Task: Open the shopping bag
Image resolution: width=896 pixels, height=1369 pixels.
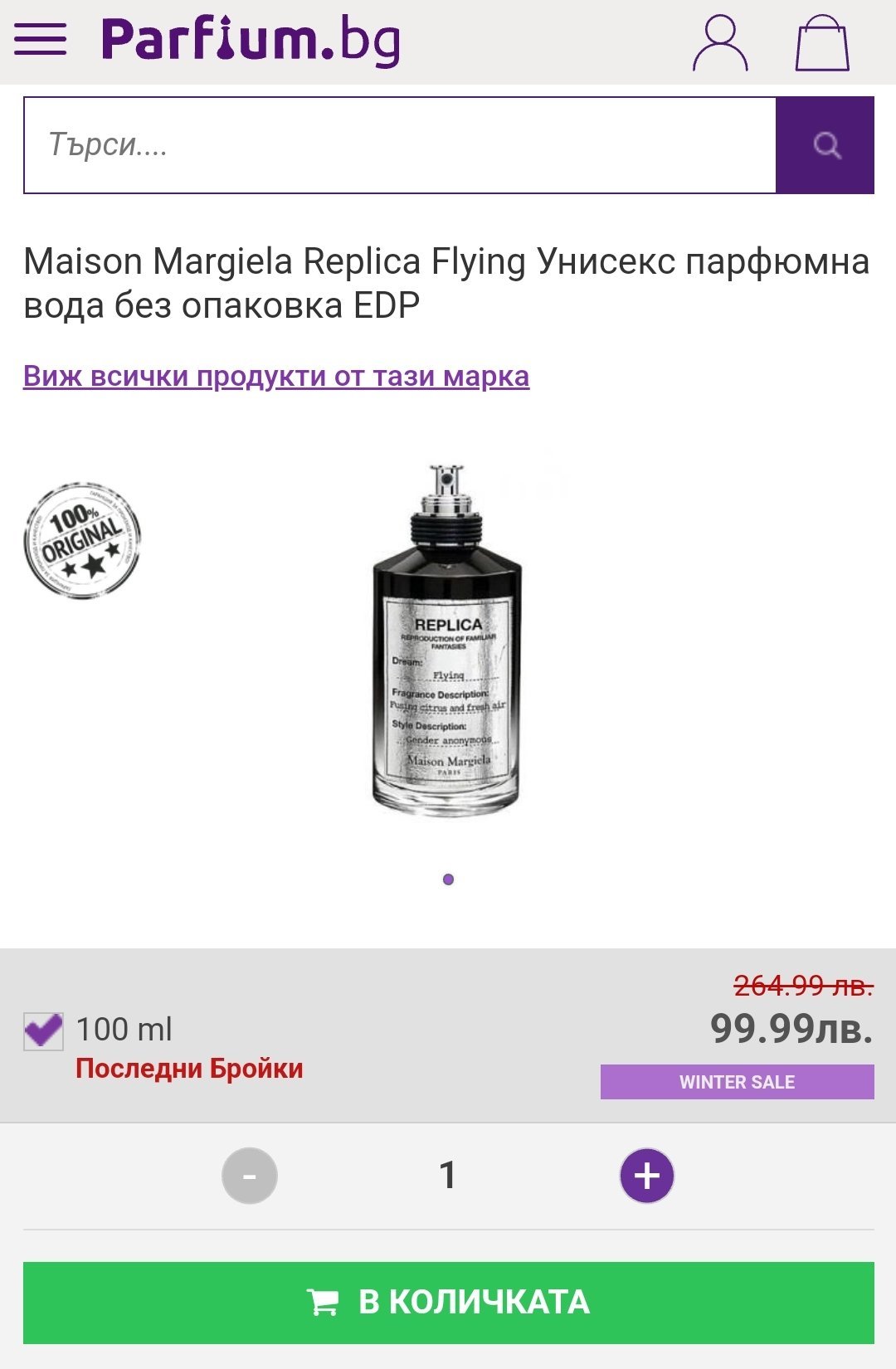Action: pyautogui.click(x=821, y=42)
